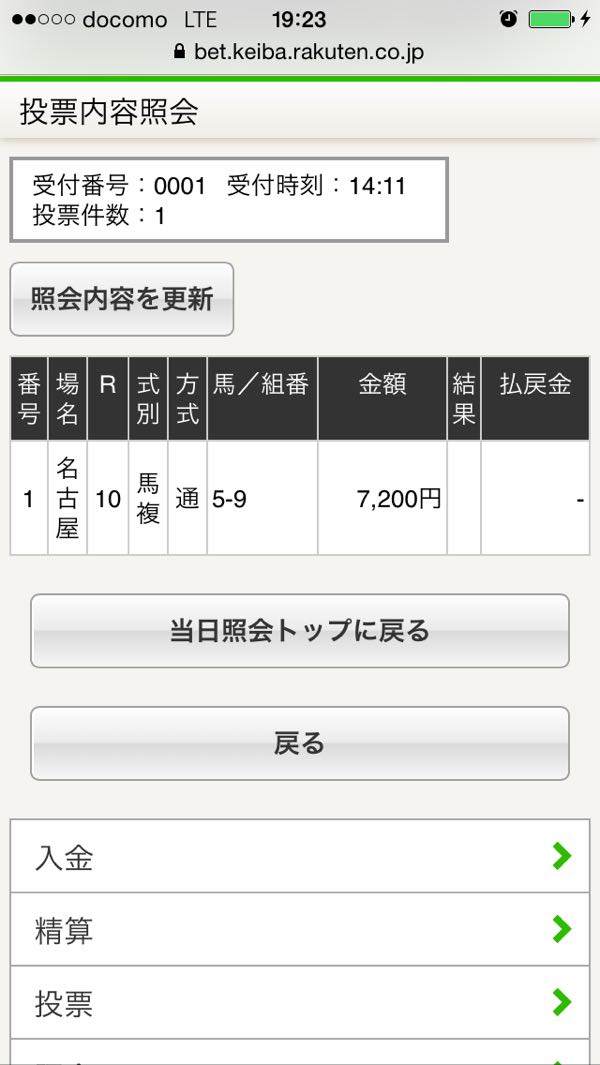
Task: Open the 精算 settlement row
Action: [x=300, y=930]
